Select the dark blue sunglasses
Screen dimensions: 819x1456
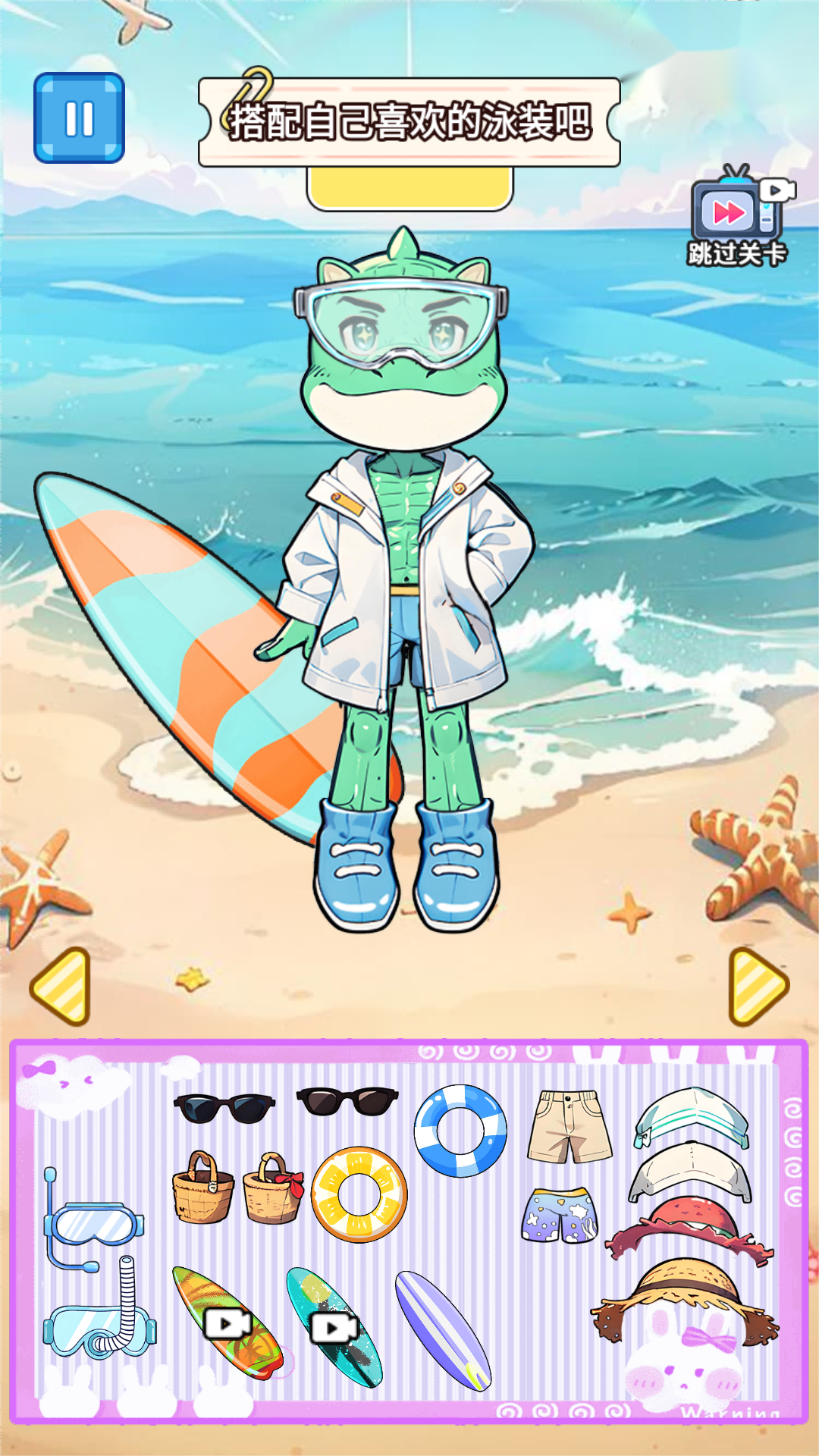(x=224, y=1109)
